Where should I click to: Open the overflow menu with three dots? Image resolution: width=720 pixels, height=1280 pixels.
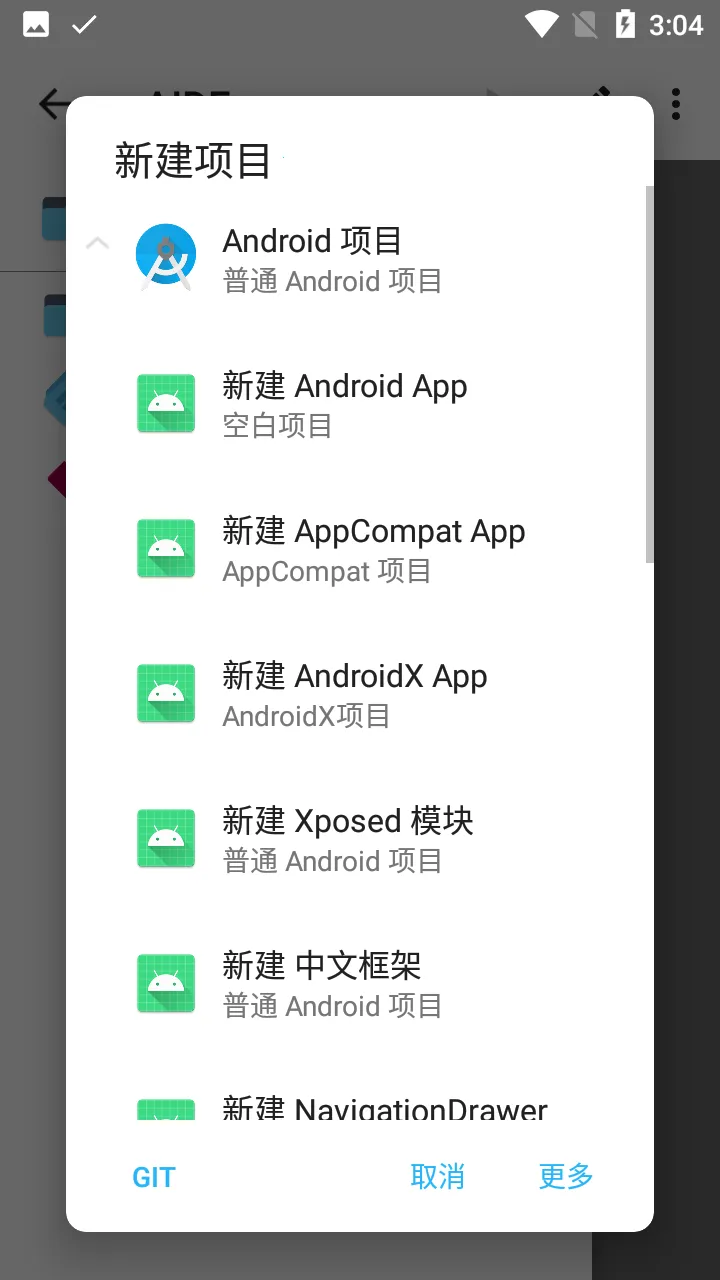[675, 103]
